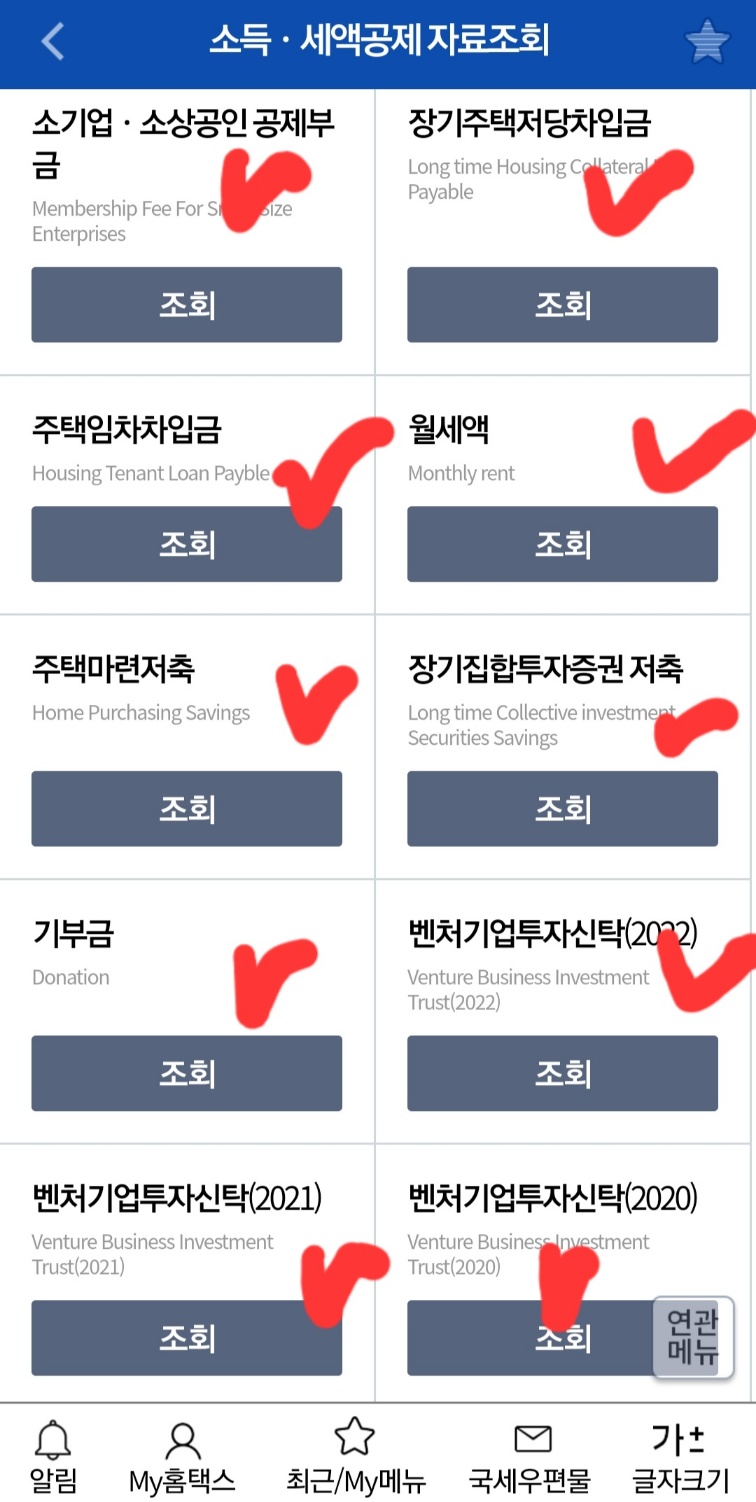Open My홈택스 using the person icon

[x=181, y=1452]
